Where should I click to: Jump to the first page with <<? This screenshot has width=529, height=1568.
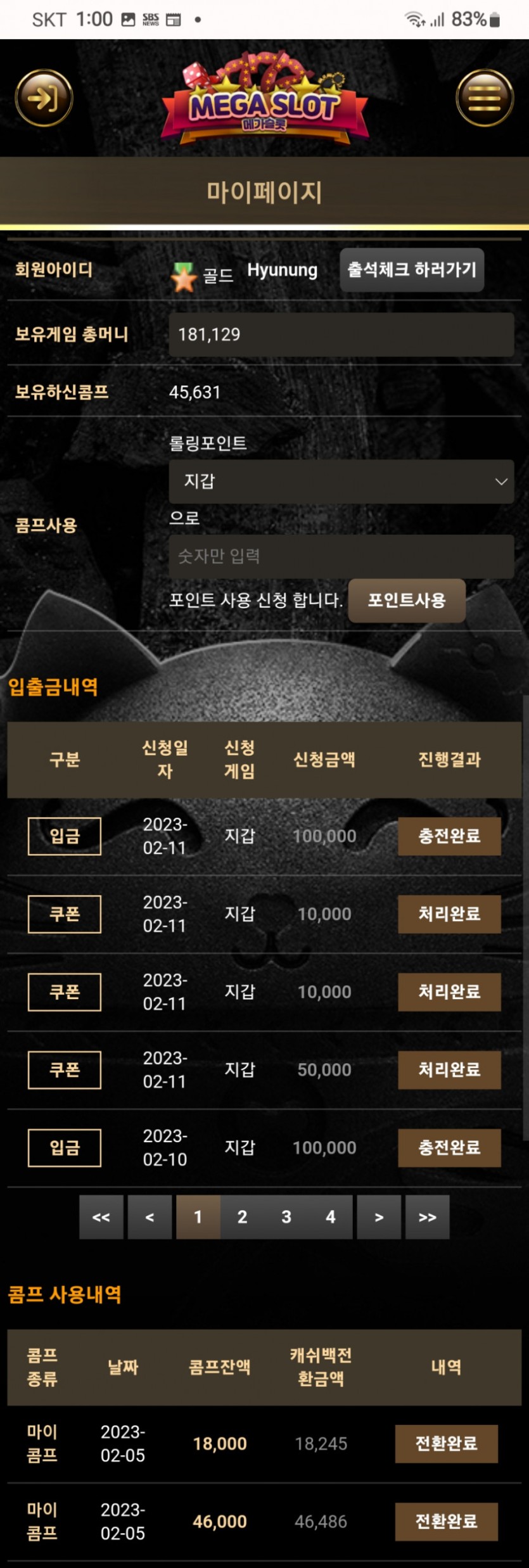click(x=101, y=1216)
